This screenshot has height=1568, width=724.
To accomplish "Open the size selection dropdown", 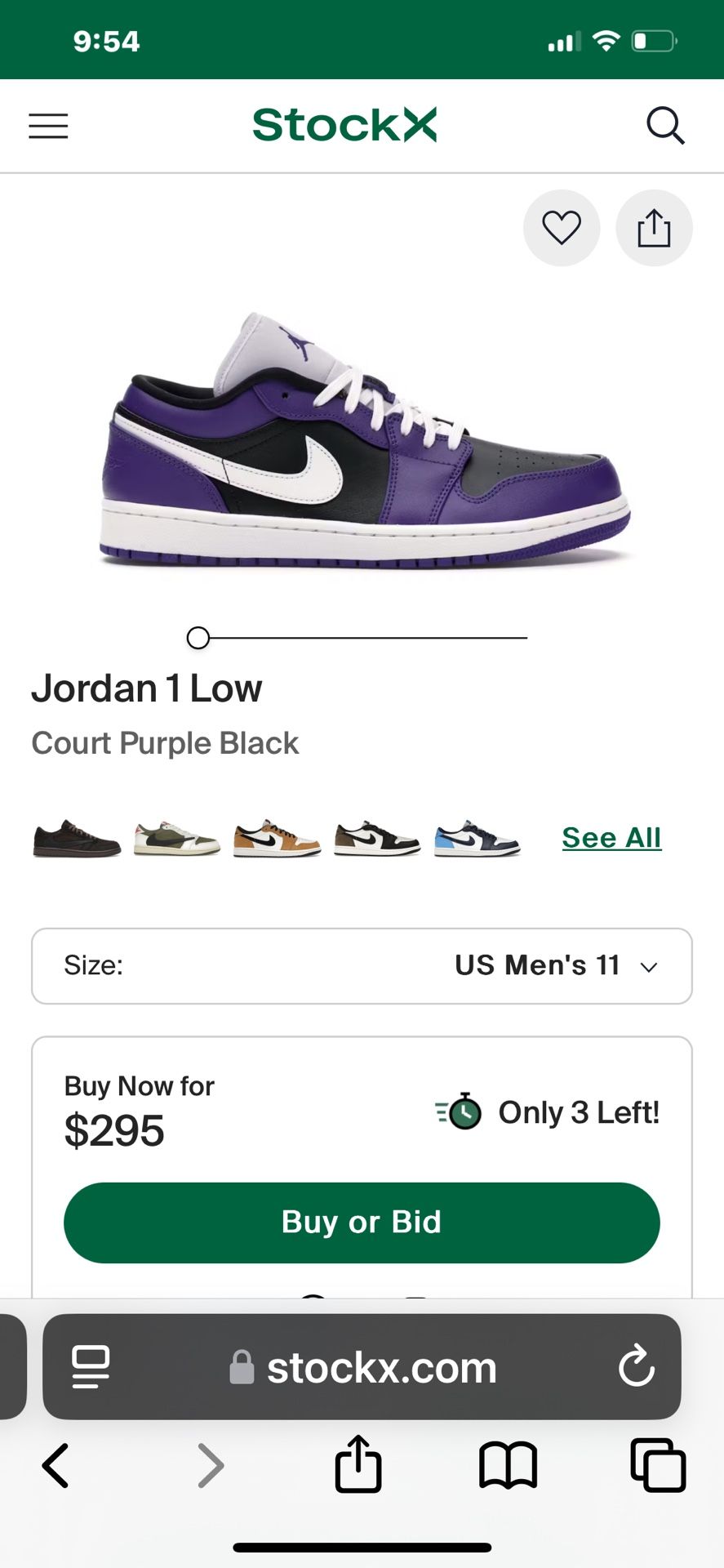I will tap(360, 966).
